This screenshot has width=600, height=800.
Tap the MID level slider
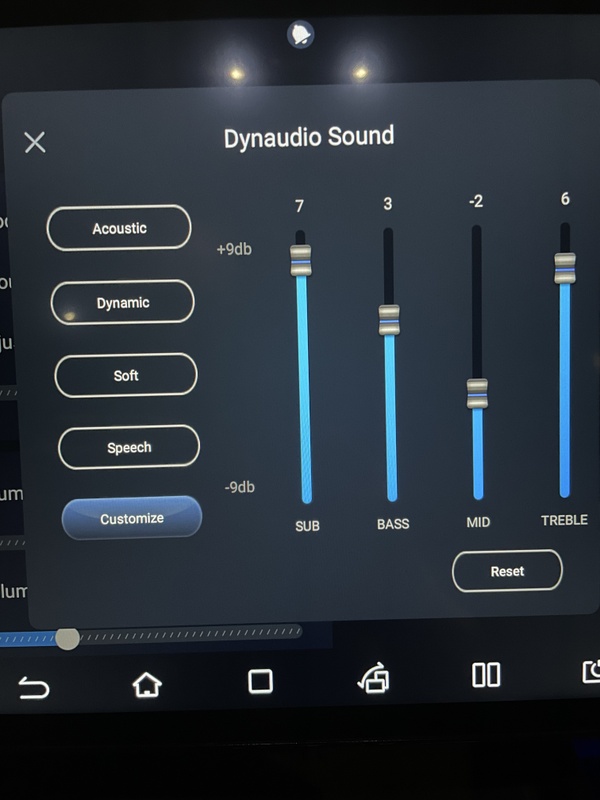pos(477,393)
